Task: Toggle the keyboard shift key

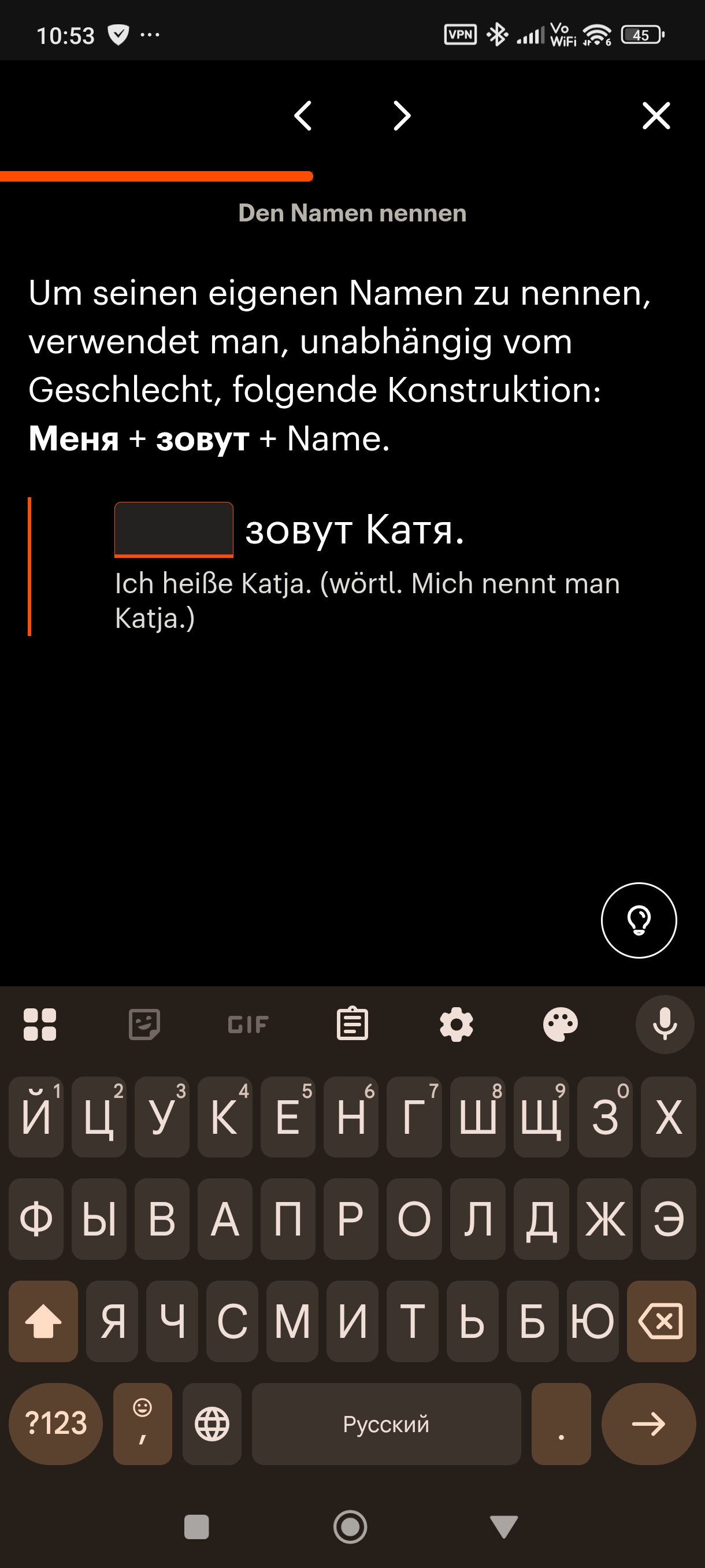Action: tap(43, 1322)
